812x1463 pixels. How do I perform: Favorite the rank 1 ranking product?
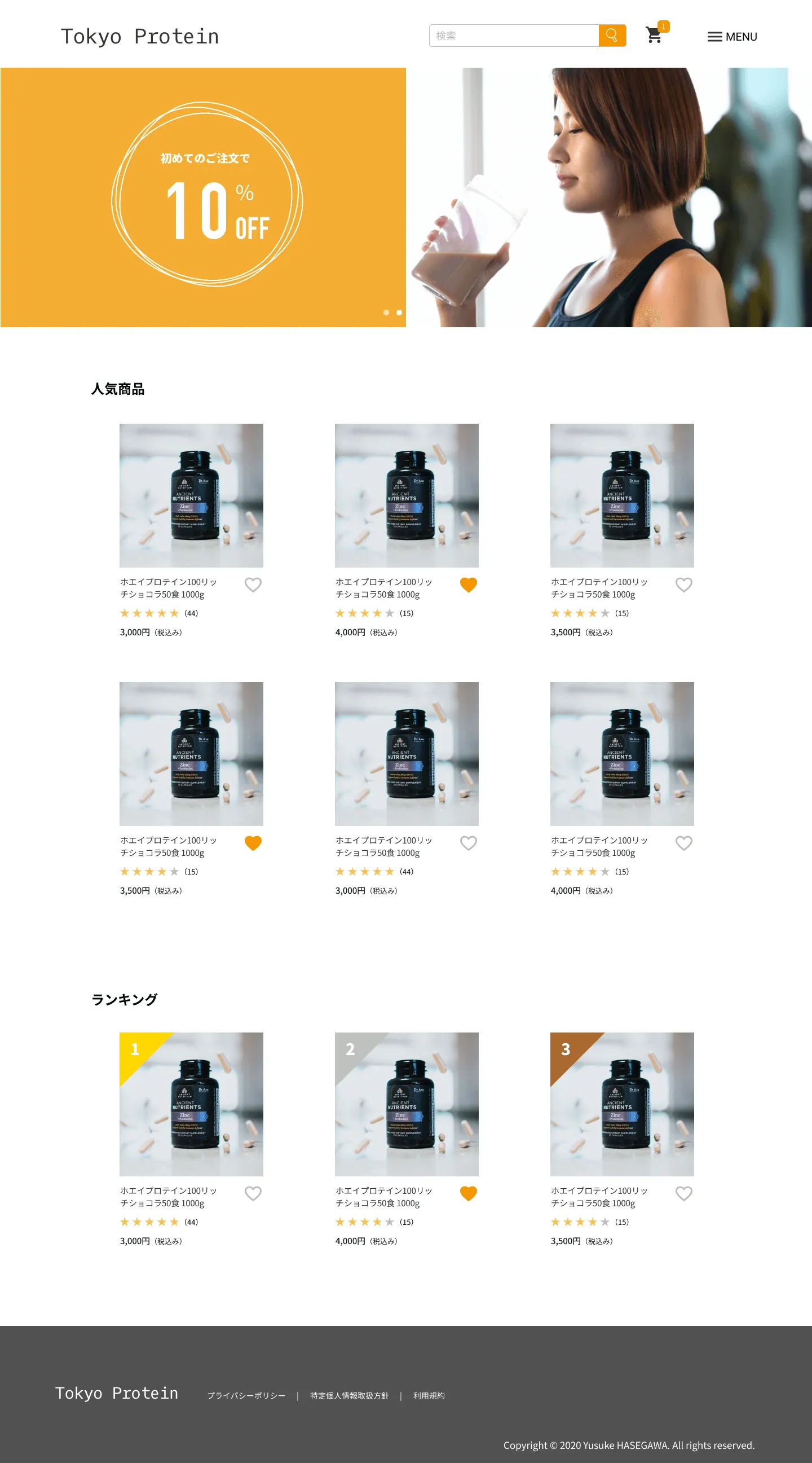pos(253,1193)
